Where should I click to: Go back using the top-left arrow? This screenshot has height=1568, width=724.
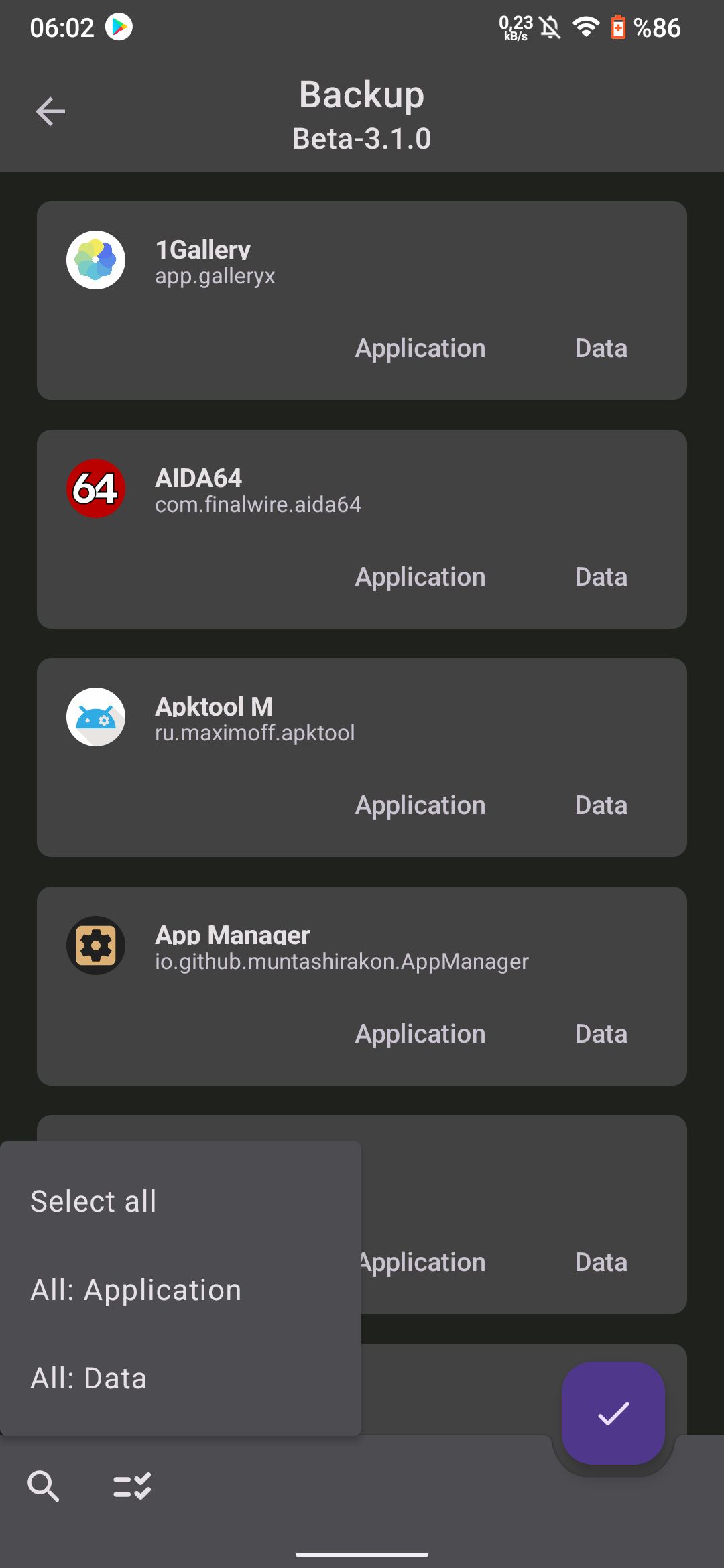pos(50,111)
